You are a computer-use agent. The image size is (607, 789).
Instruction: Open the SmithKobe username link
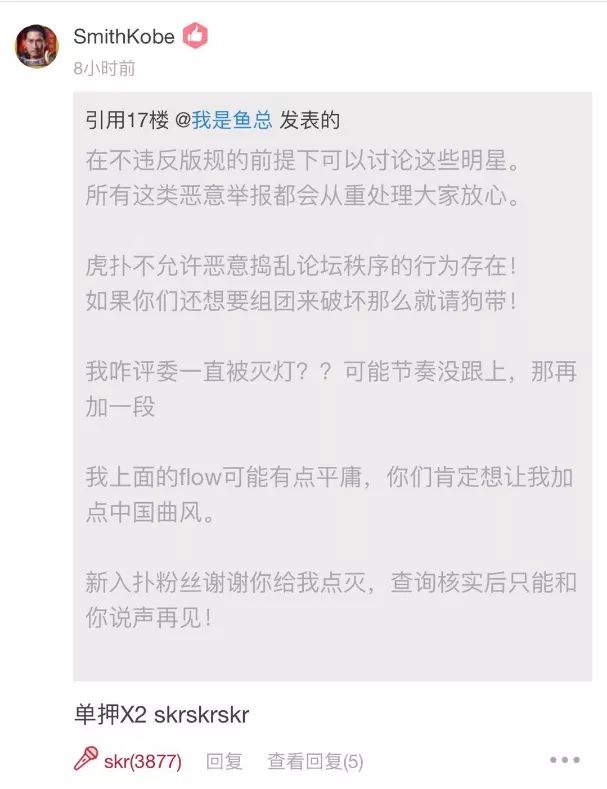(124, 37)
